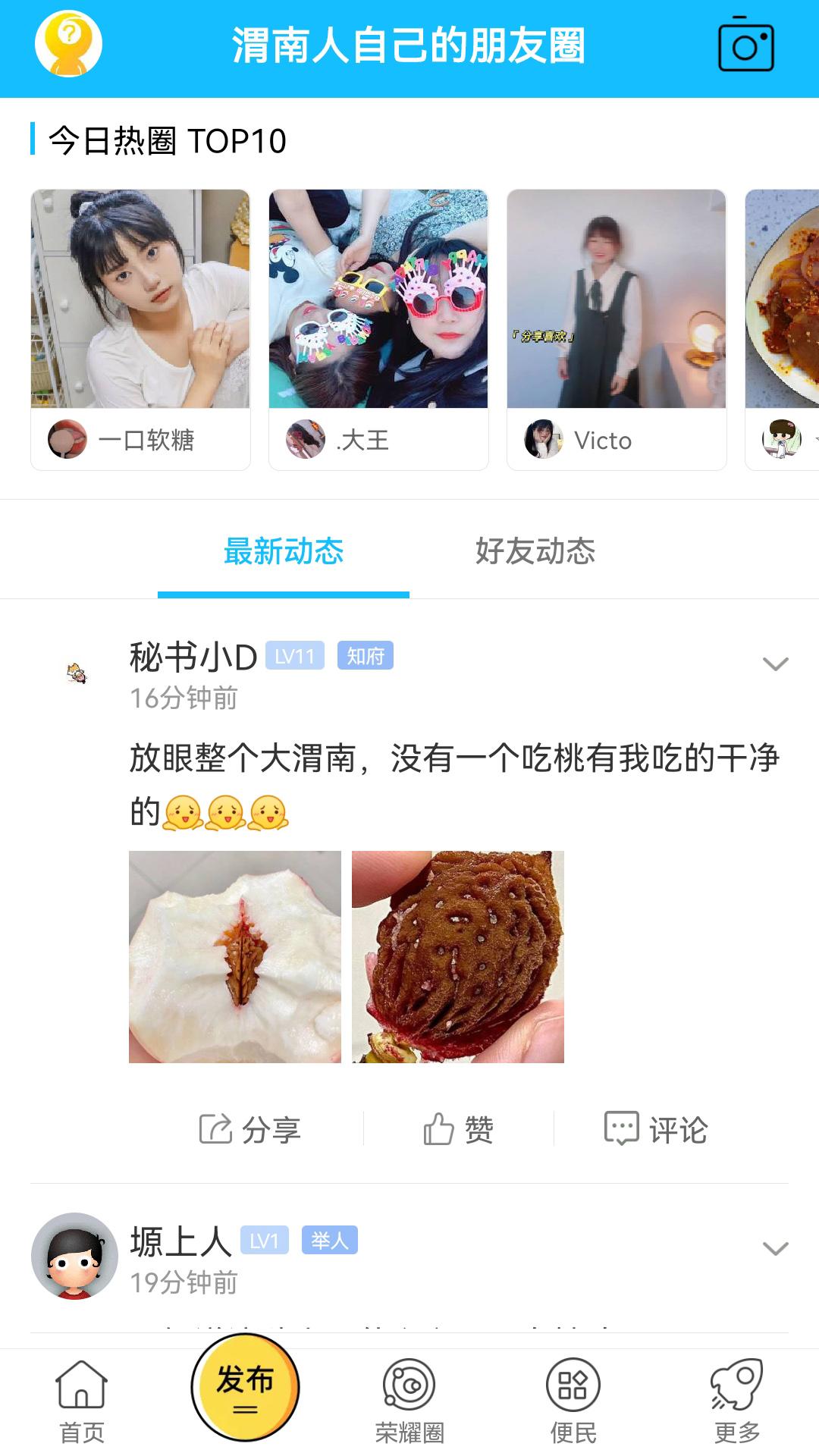The image size is (819, 1456).
Task: Open the camera icon in the header
Action: coord(745,45)
